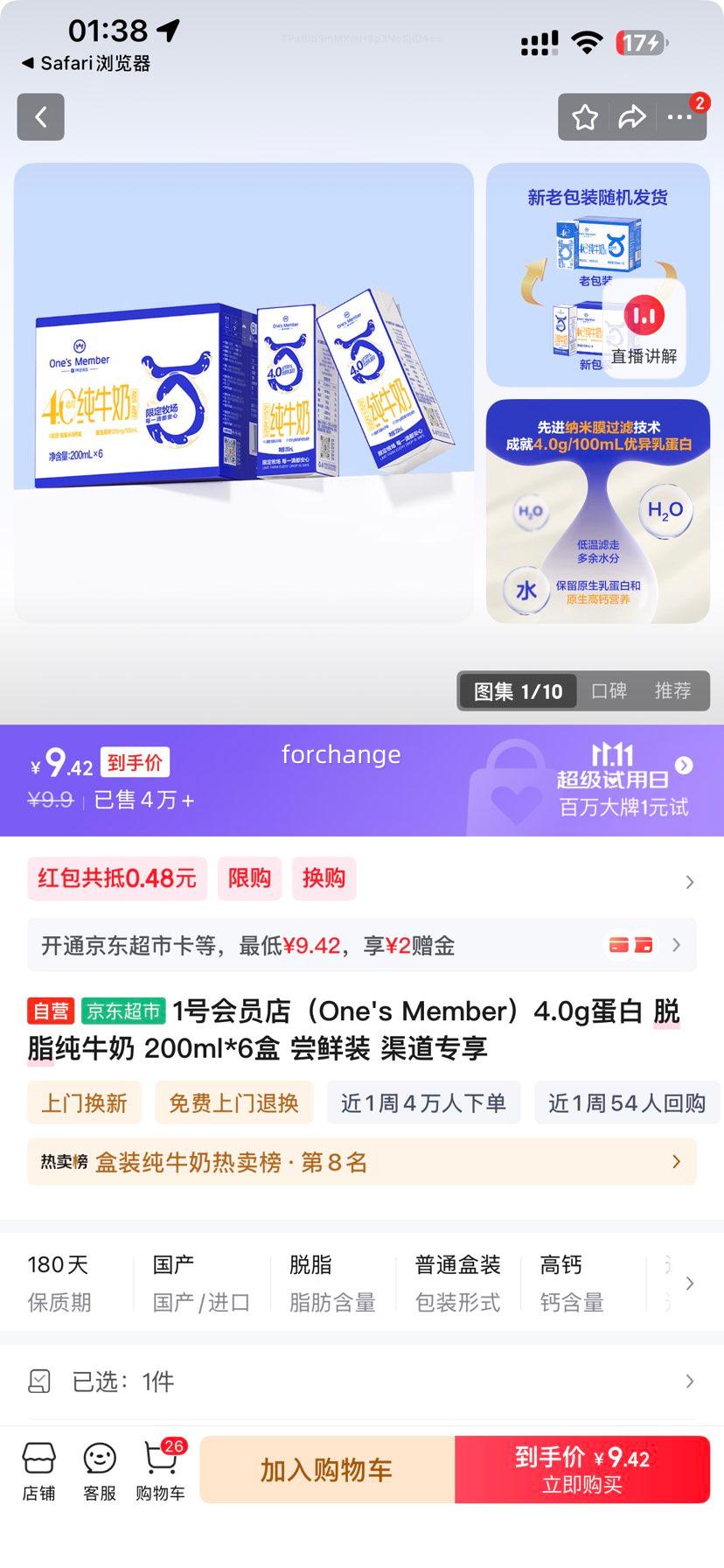Select the 图集 gallery tab

coord(518,691)
